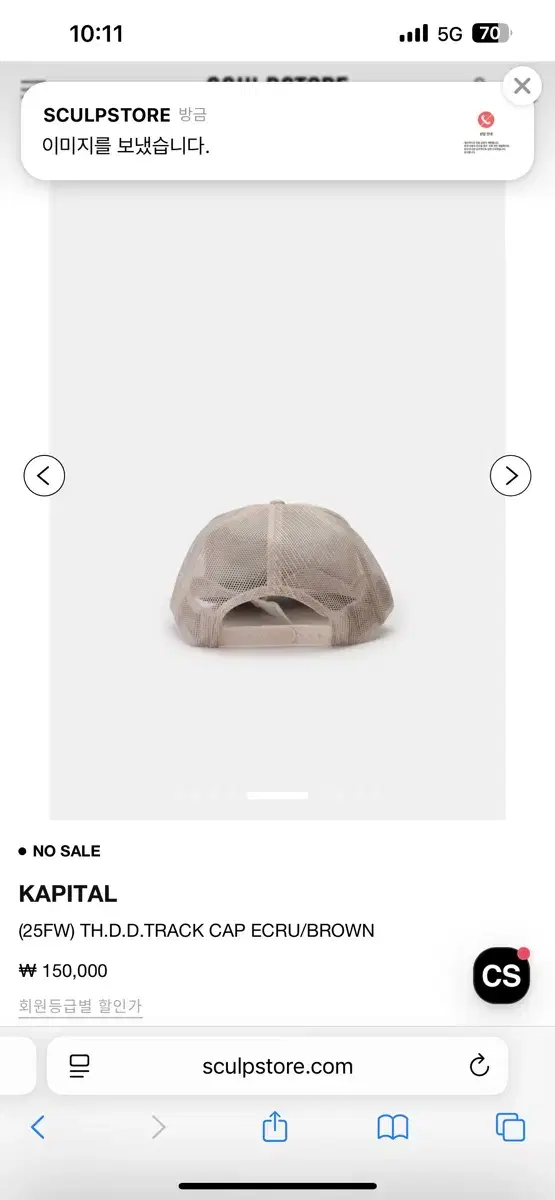Open Safari bookmarks

(x=393, y=1128)
